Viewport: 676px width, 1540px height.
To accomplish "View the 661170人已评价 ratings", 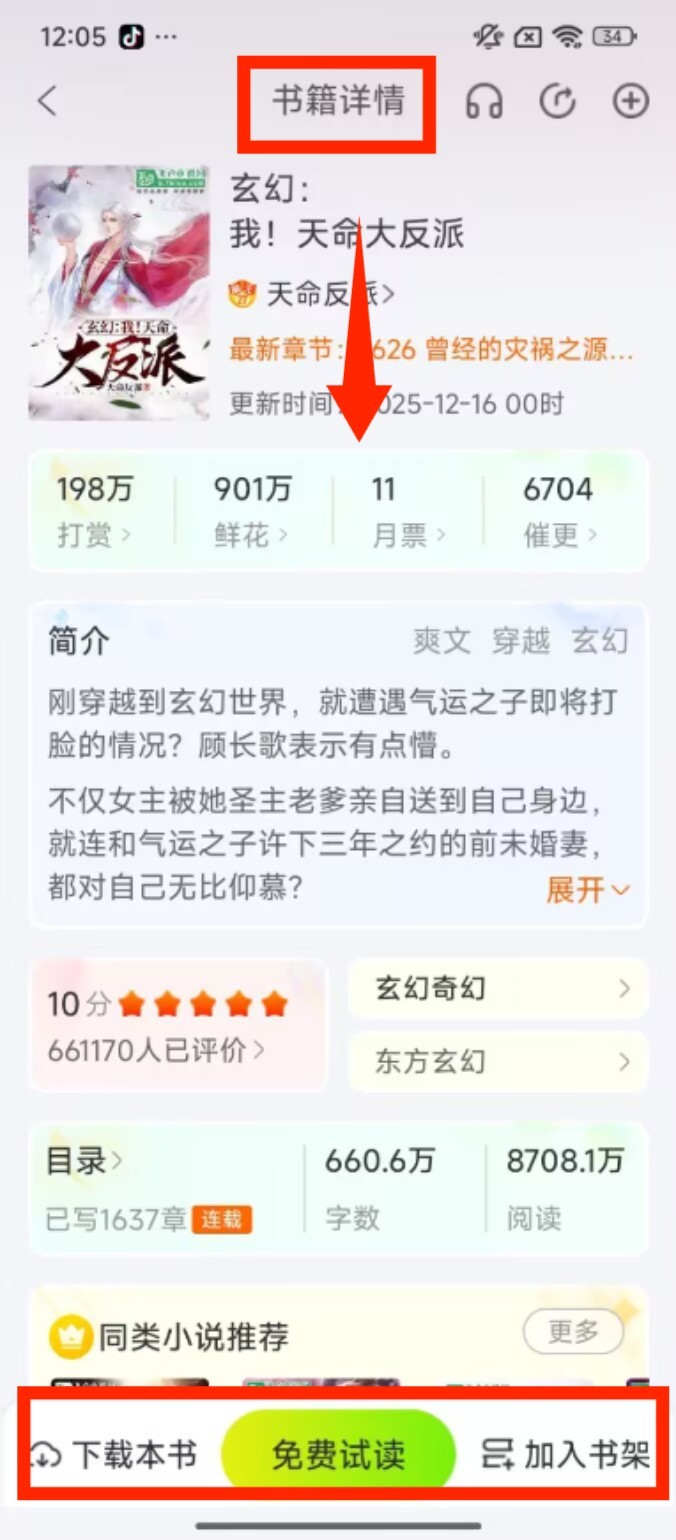I will (157, 1050).
